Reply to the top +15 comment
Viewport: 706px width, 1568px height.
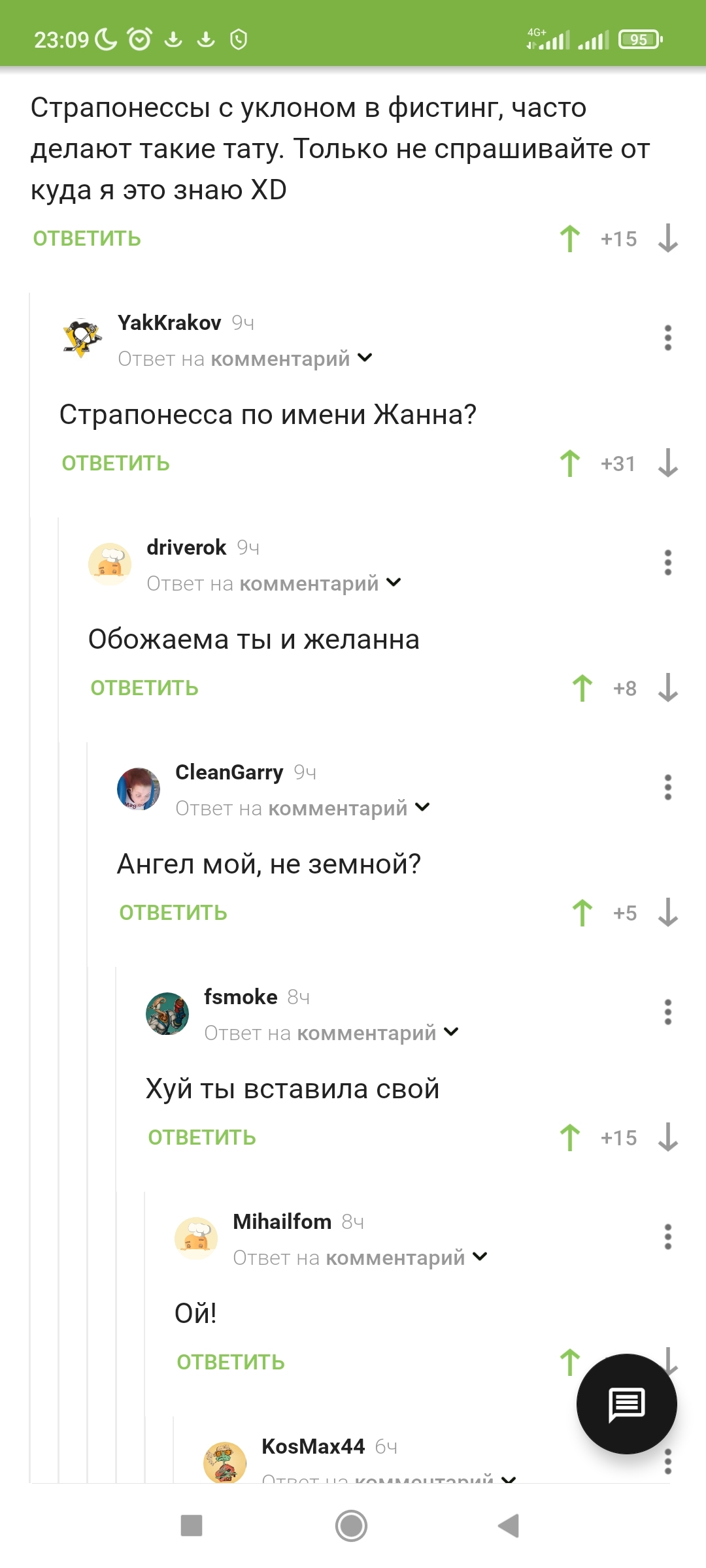87,238
